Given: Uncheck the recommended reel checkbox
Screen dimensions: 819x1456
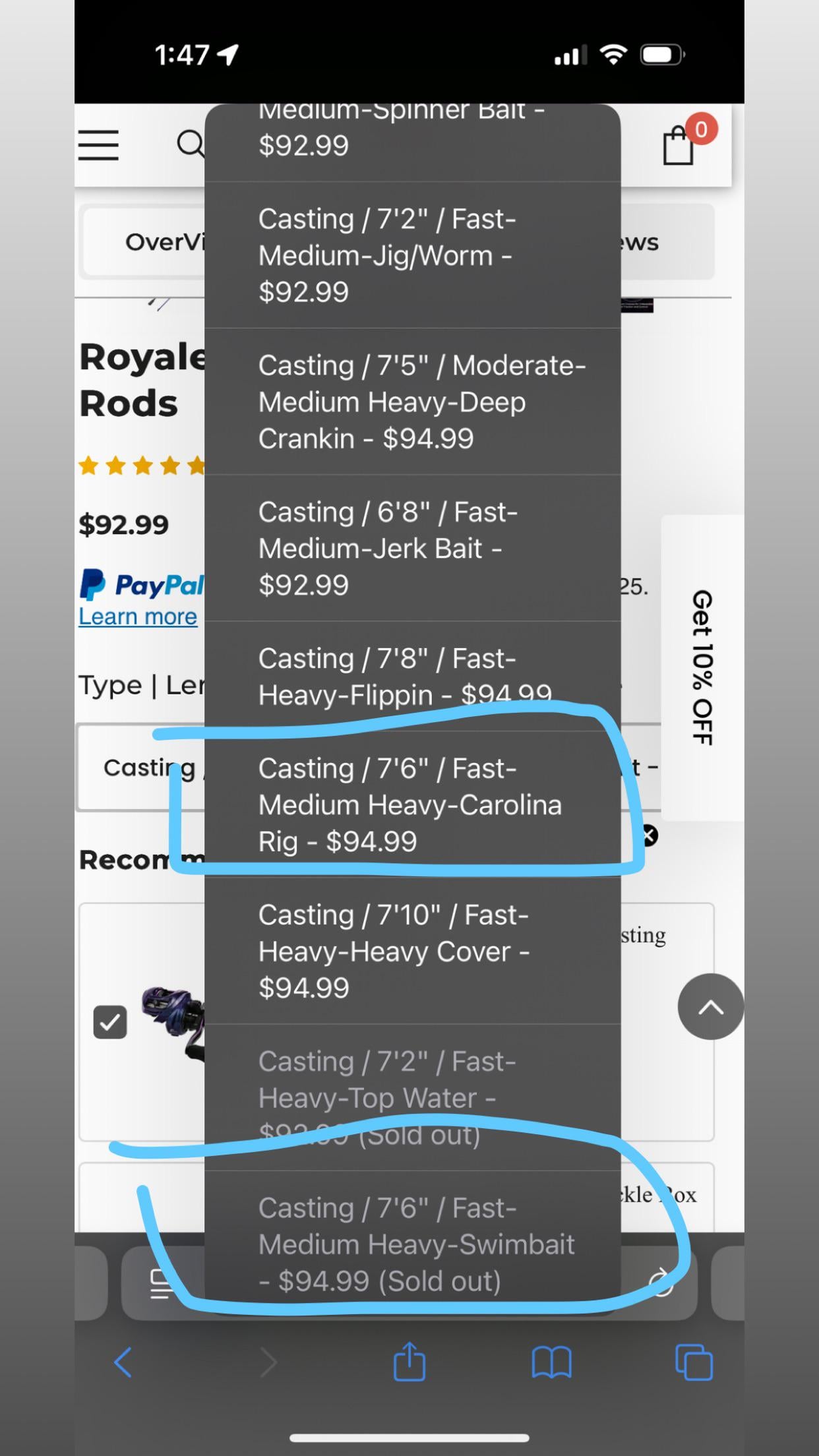Looking at the screenshot, I should (x=110, y=1023).
